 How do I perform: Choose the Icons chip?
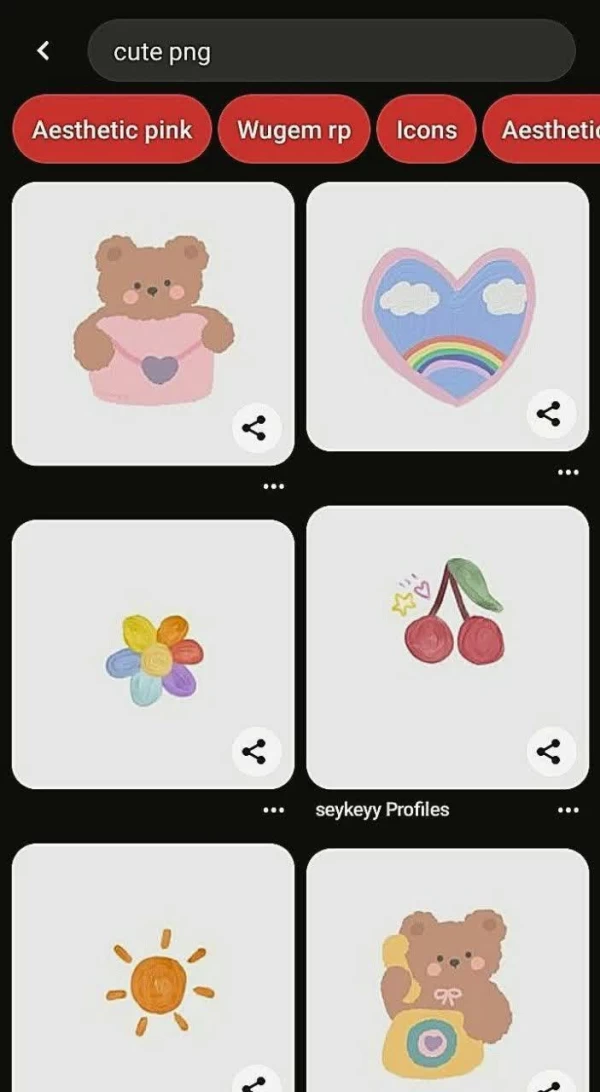click(x=426, y=130)
